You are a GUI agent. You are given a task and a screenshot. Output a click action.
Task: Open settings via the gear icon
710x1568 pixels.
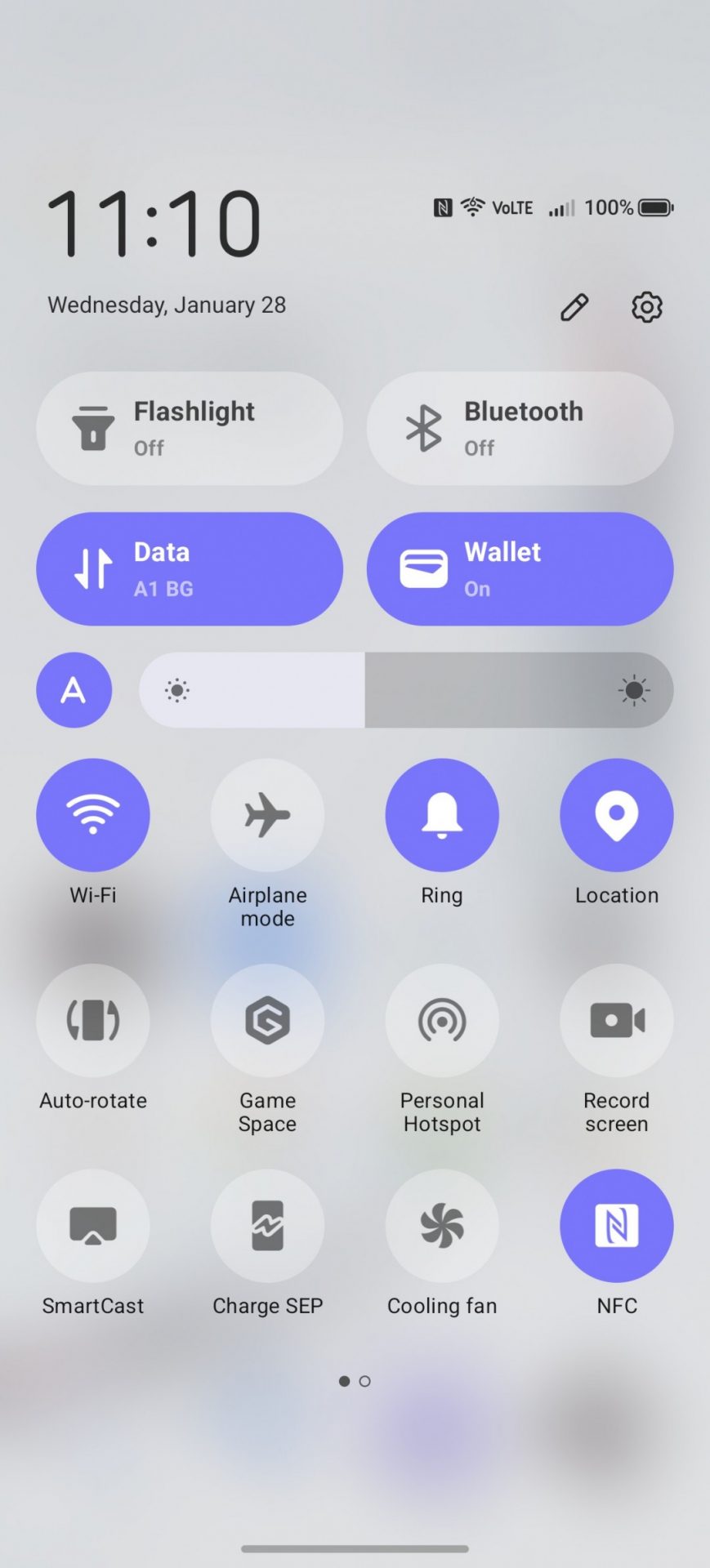pos(646,307)
